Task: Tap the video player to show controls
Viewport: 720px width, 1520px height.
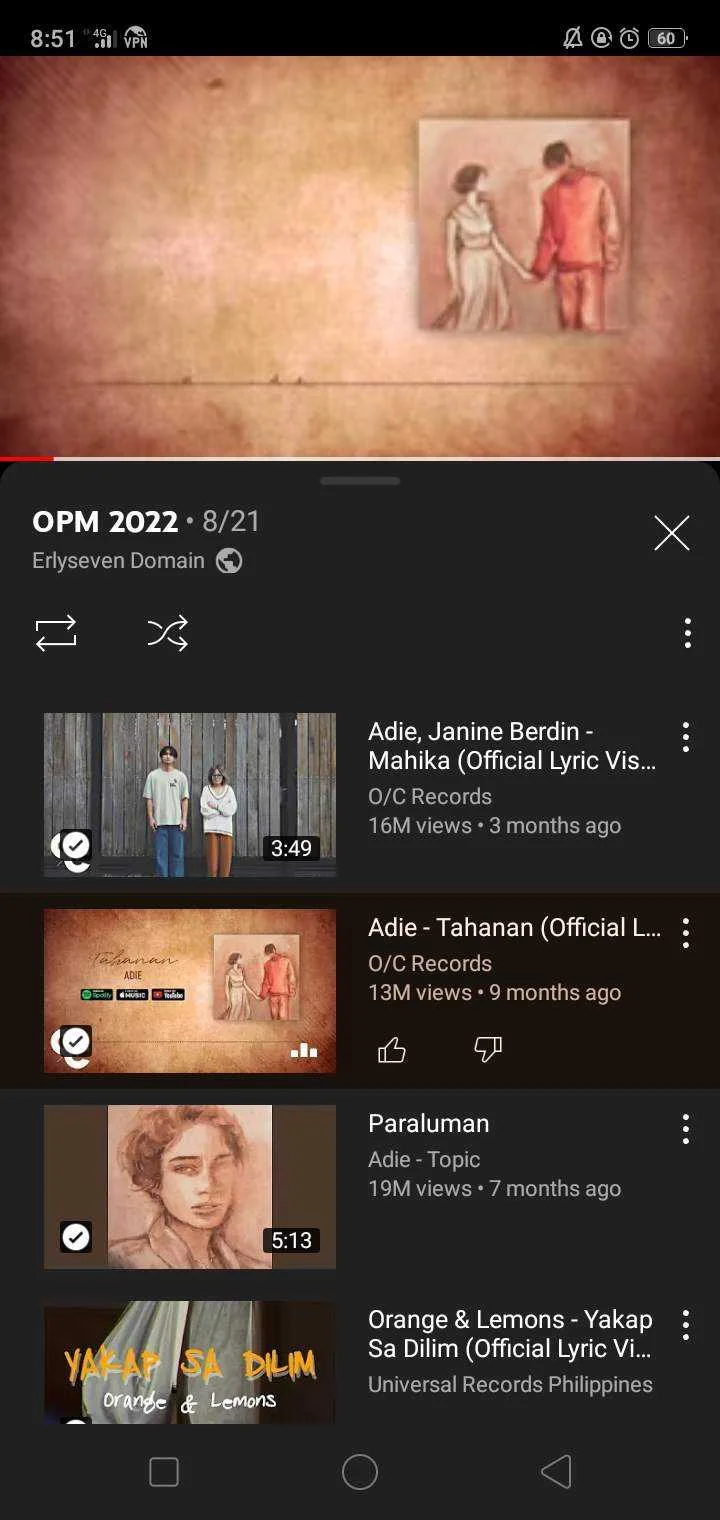Action: [x=360, y=257]
